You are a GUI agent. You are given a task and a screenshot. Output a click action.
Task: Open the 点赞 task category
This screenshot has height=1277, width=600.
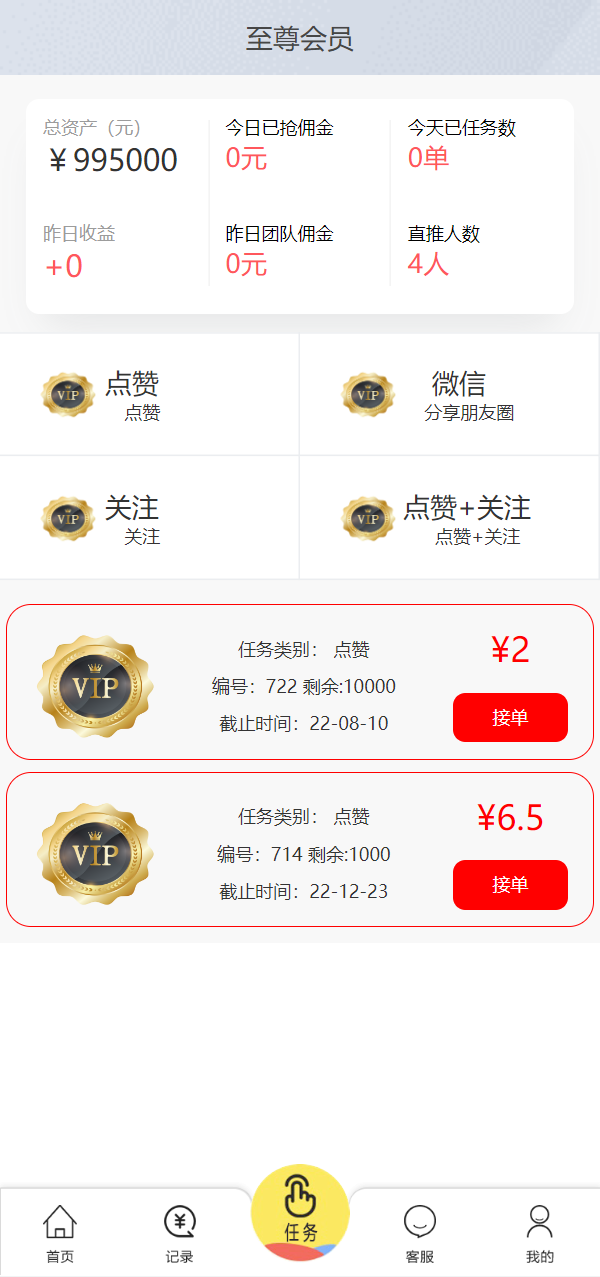click(x=150, y=395)
